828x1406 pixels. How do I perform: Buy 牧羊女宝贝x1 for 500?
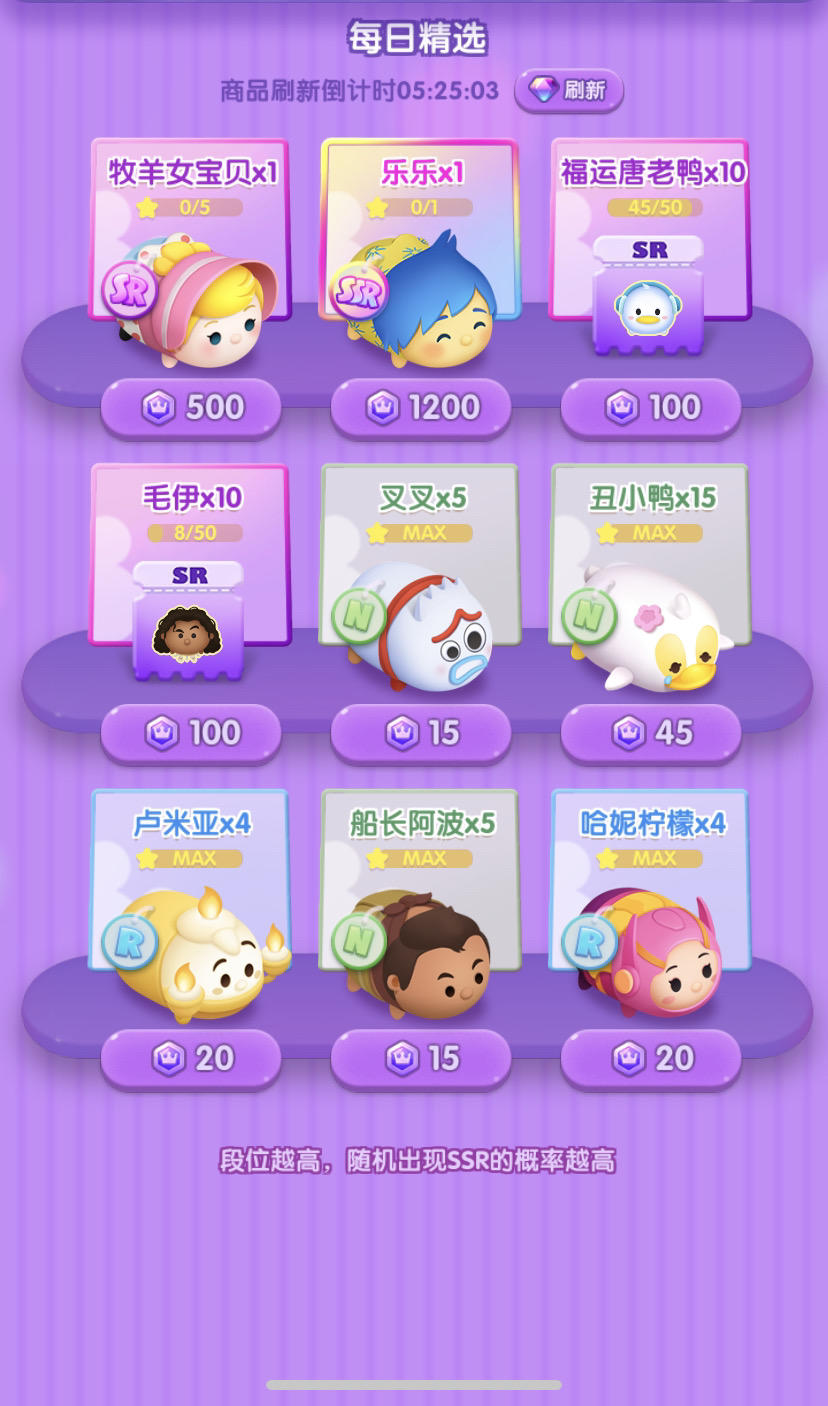[191, 407]
